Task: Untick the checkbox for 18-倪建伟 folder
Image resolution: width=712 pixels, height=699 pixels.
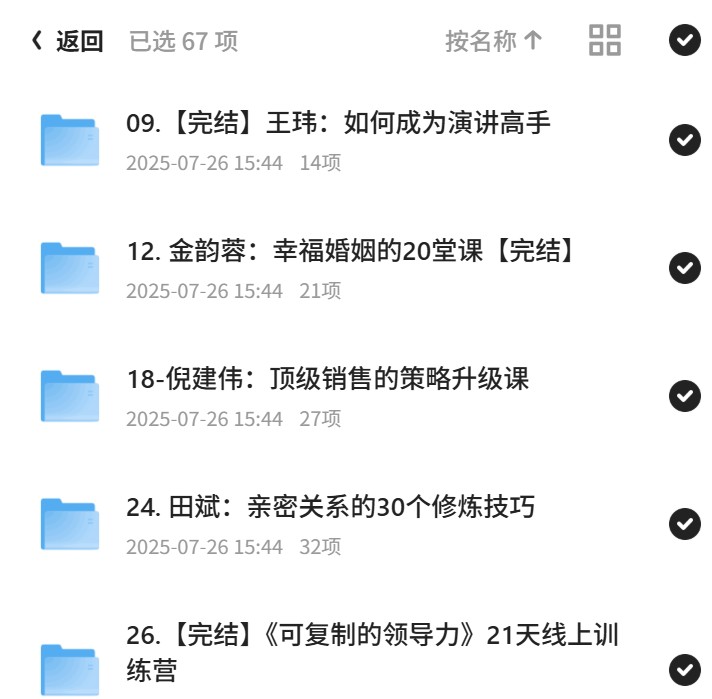Action: 685,396
